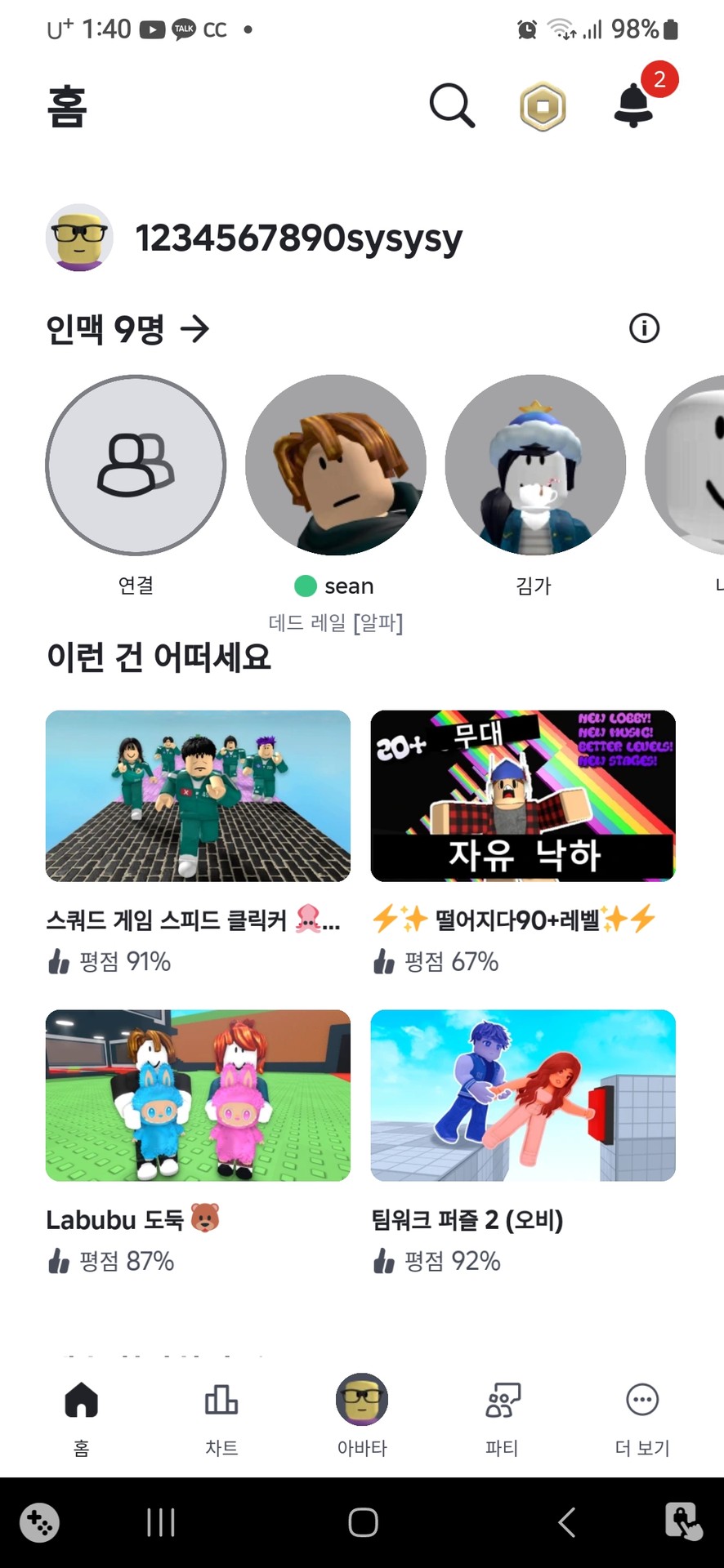
Task: Switch to the 차트 tab
Action: (x=221, y=1417)
